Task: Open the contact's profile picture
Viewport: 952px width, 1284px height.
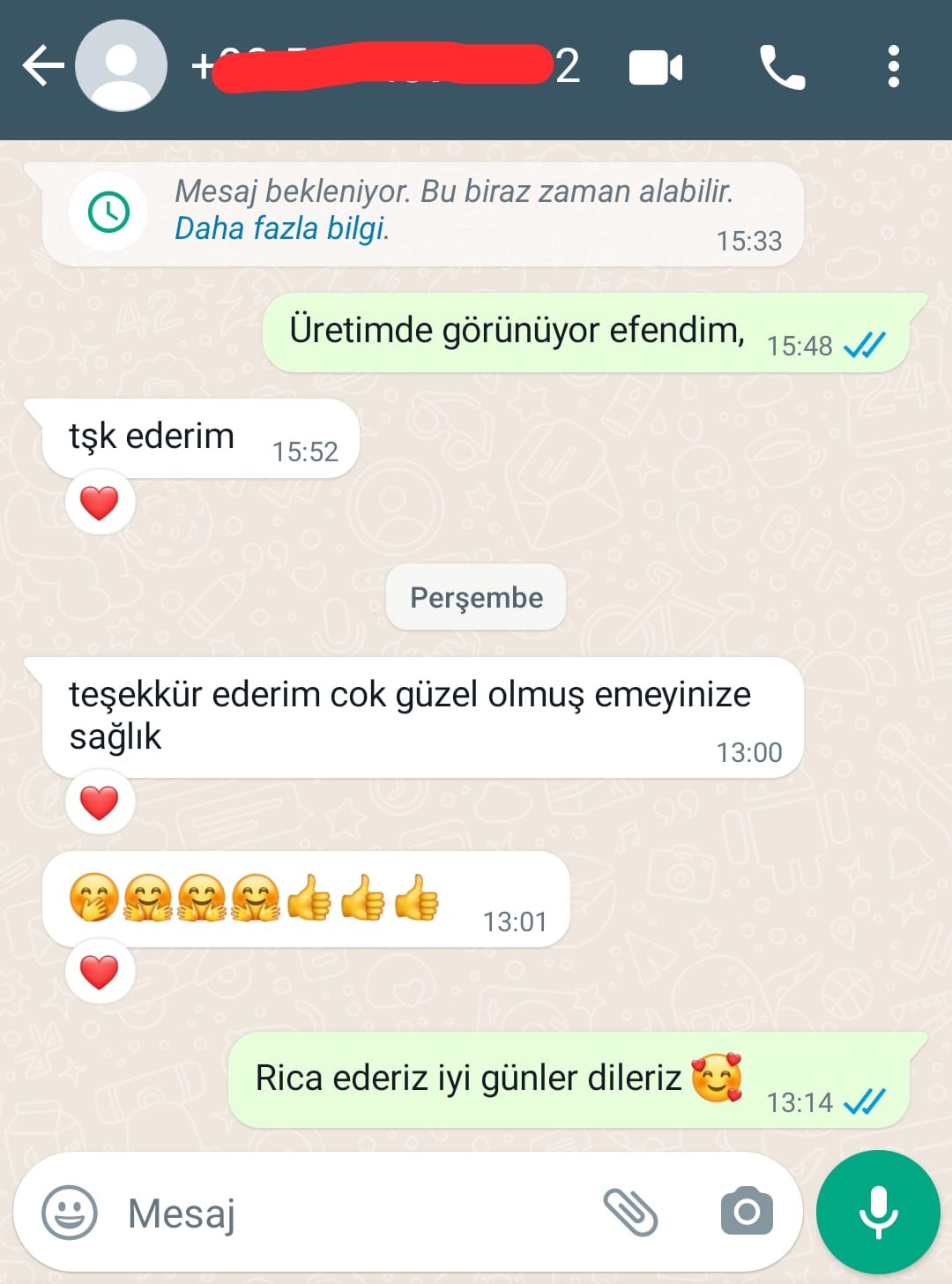Action: [x=121, y=66]
